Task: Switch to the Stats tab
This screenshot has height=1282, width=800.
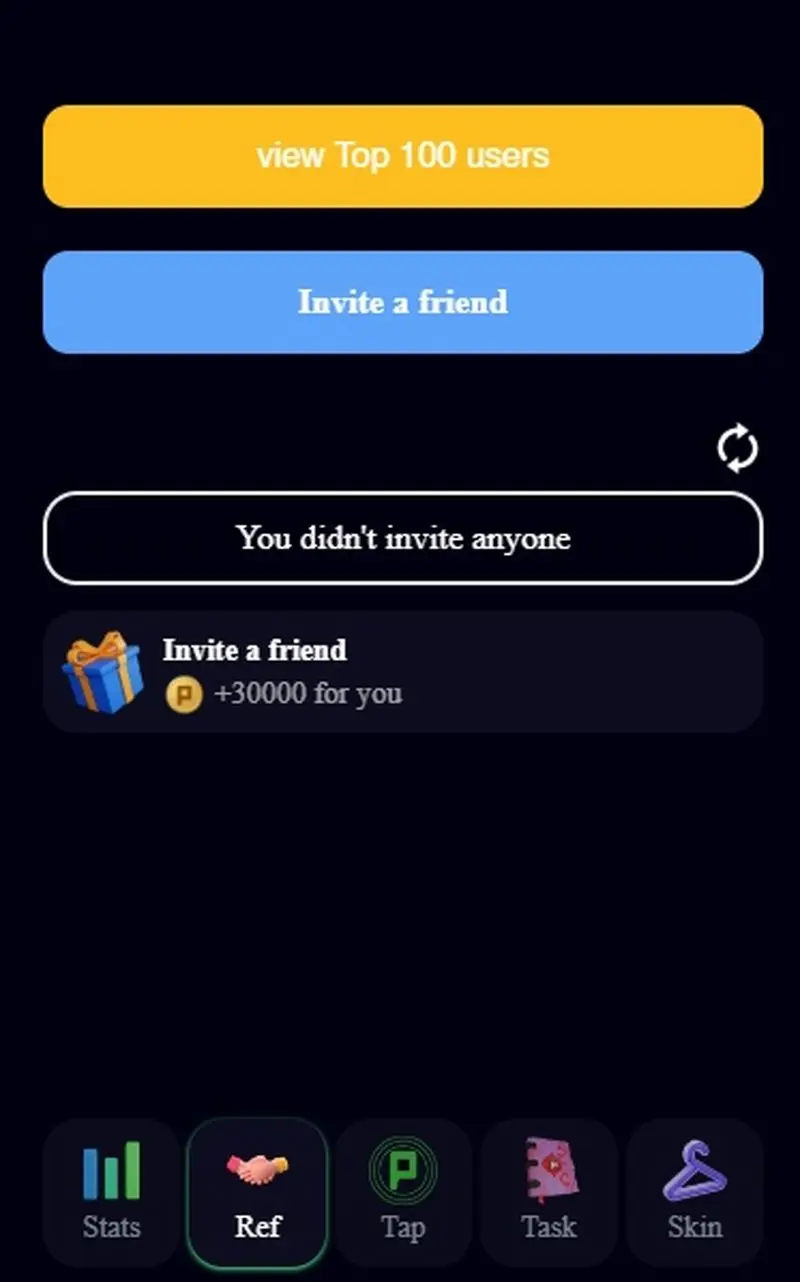Action: pos(111,1192)
